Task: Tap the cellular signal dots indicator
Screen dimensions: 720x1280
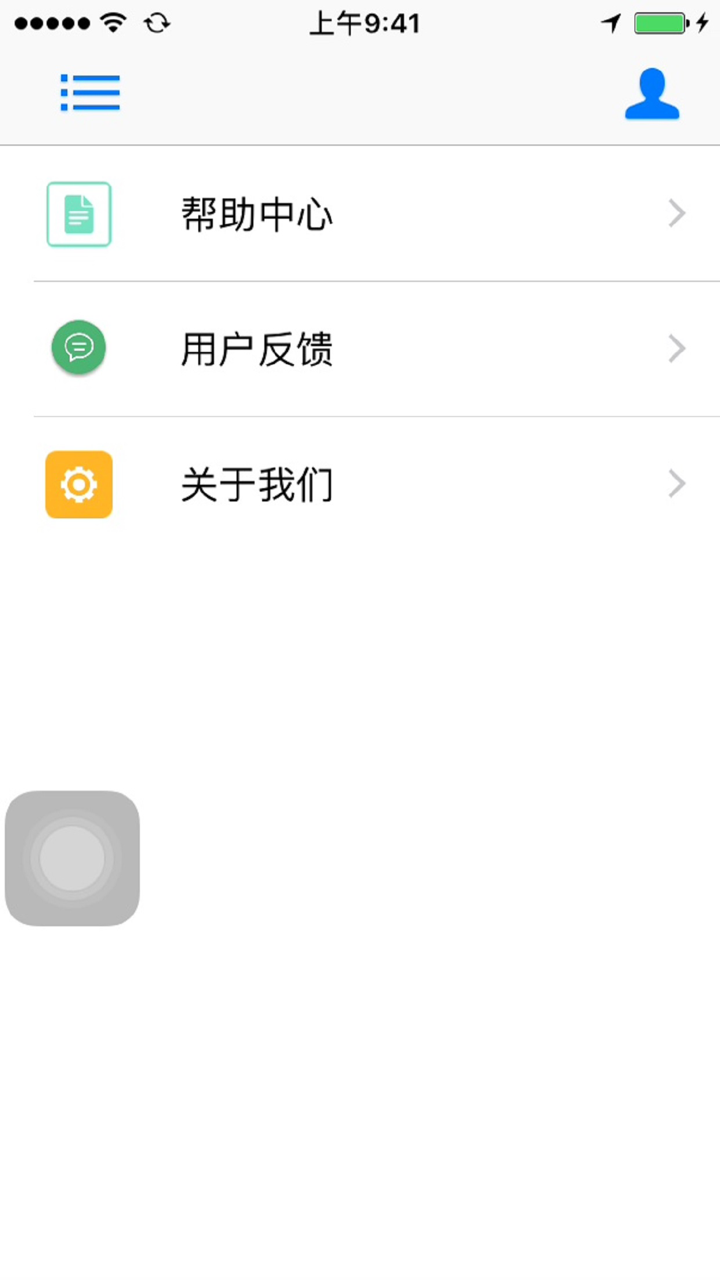Action: 52,22
